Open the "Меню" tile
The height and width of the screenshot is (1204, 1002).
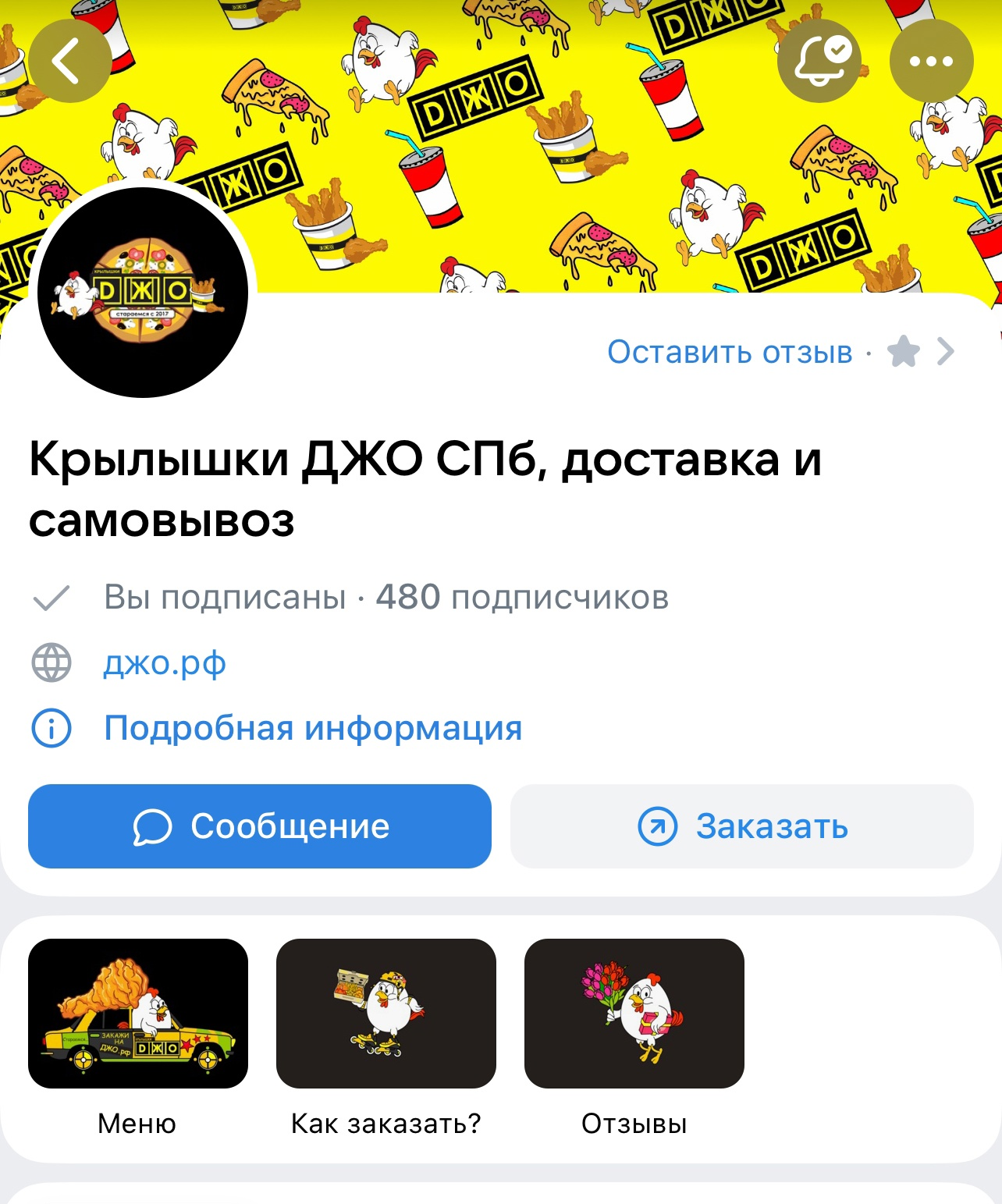click(x=138, y=1014)
